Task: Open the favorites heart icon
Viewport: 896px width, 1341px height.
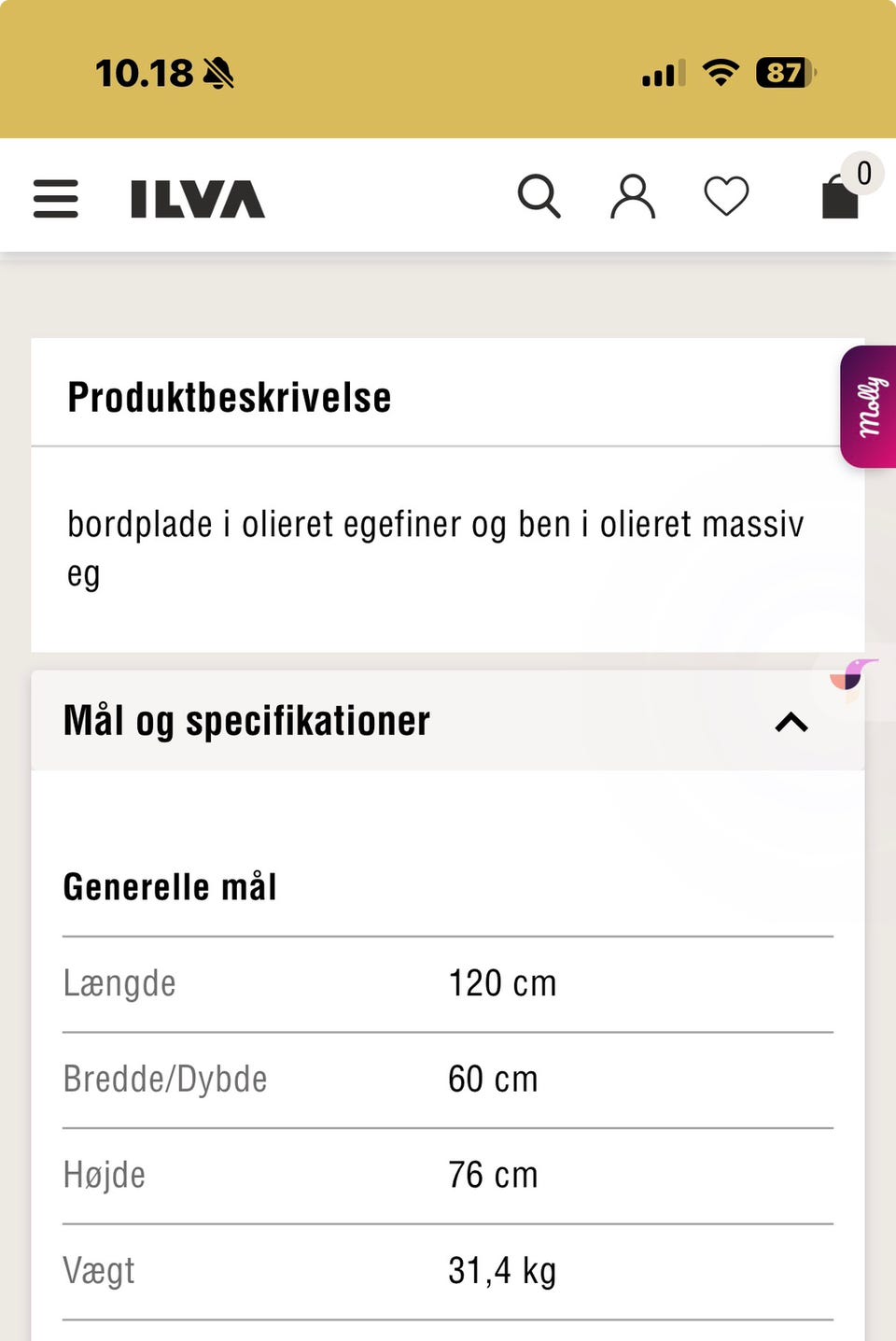Action: (726, 196)
